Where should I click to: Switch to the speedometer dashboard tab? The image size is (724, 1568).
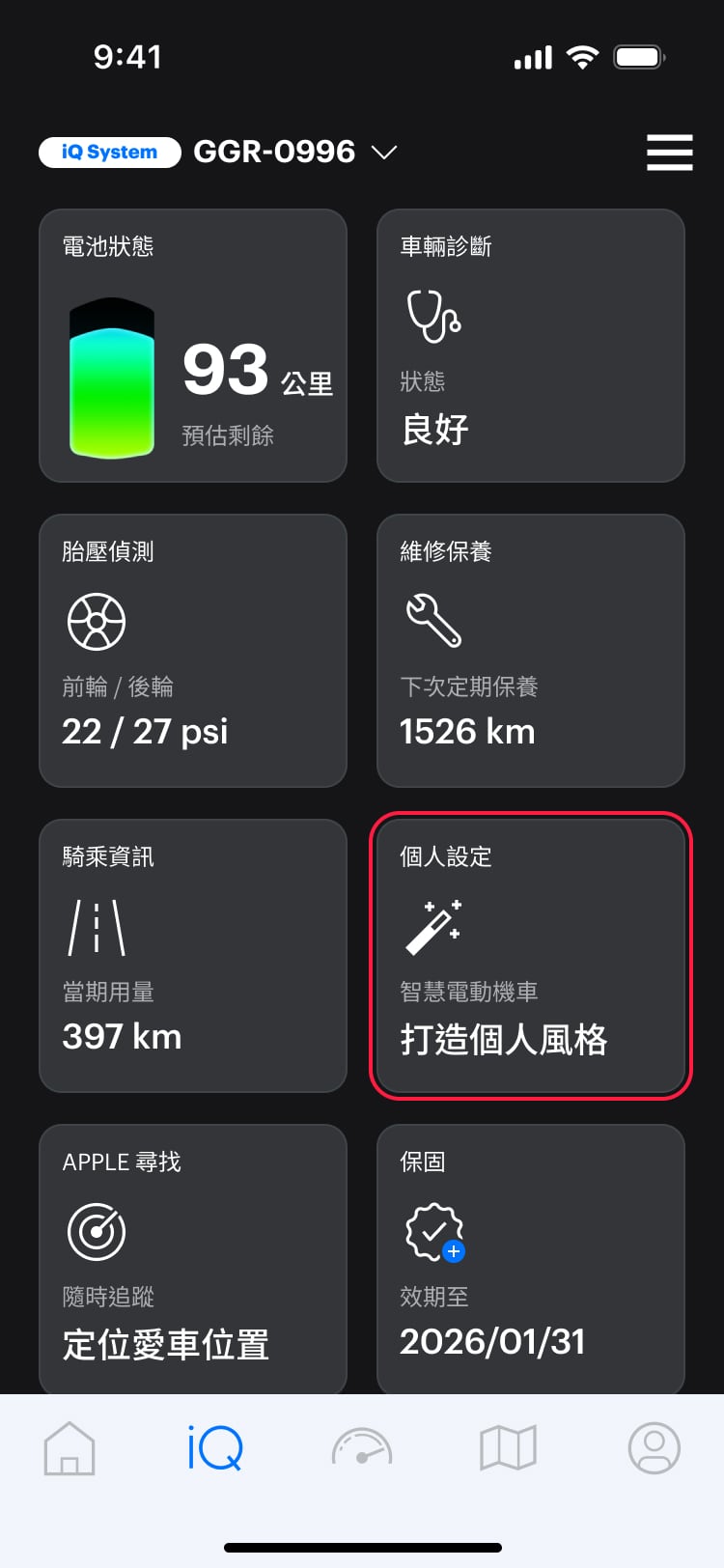pyautogui.click(x=362, y=1448)
